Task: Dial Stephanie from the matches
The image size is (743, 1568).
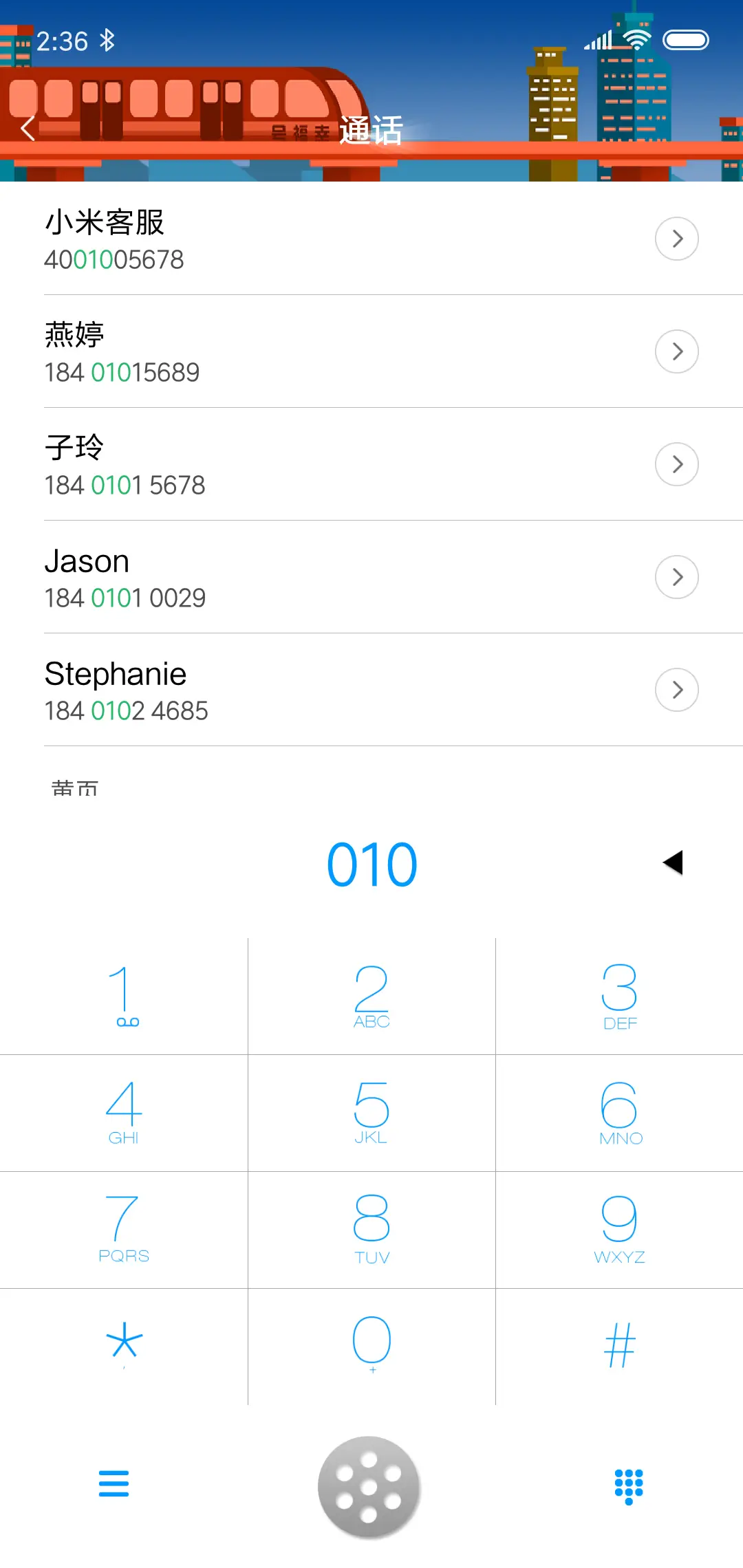Action: [x=275, y=690]
